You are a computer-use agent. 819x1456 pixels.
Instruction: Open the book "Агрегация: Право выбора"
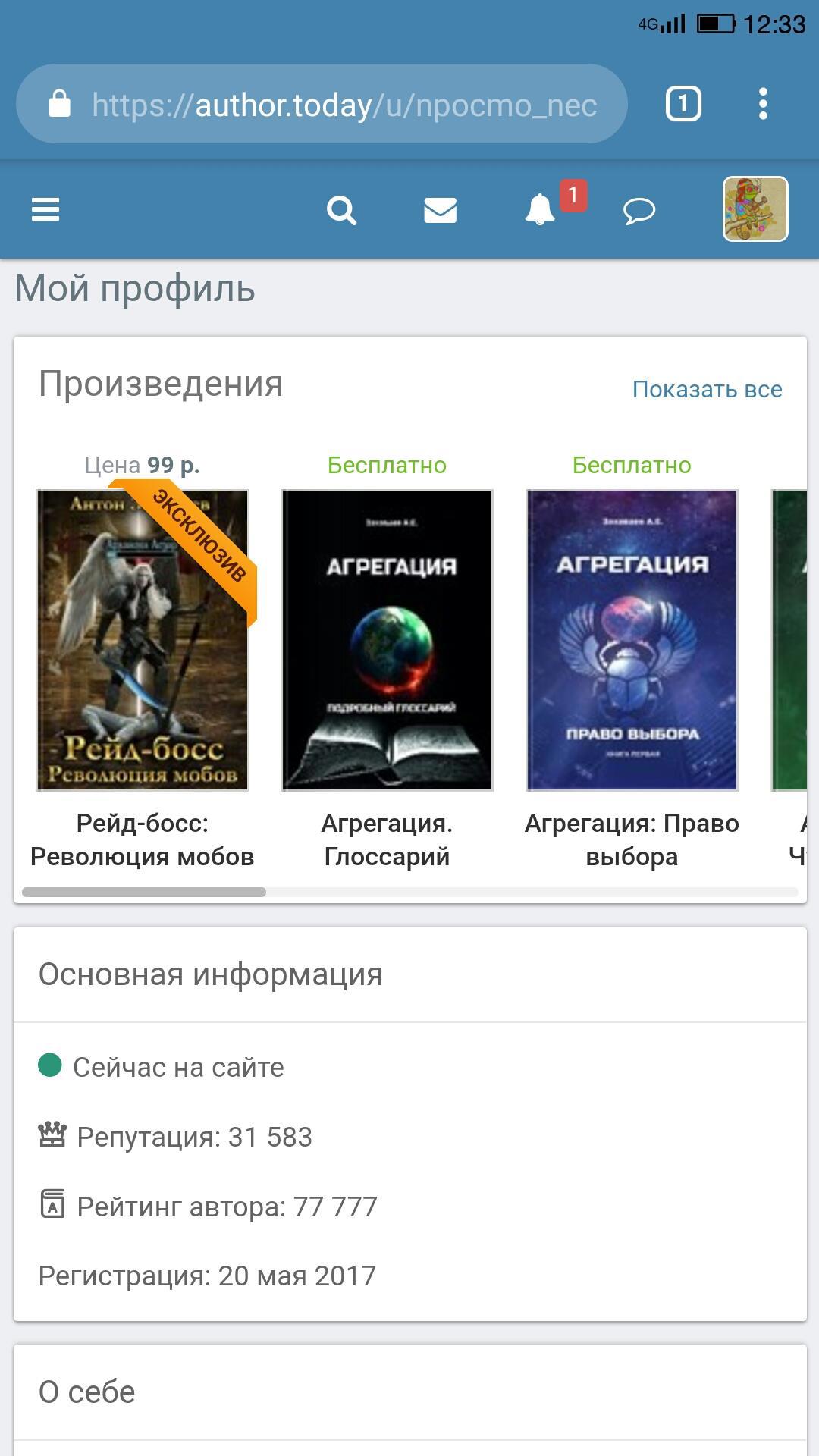point(632,640)
